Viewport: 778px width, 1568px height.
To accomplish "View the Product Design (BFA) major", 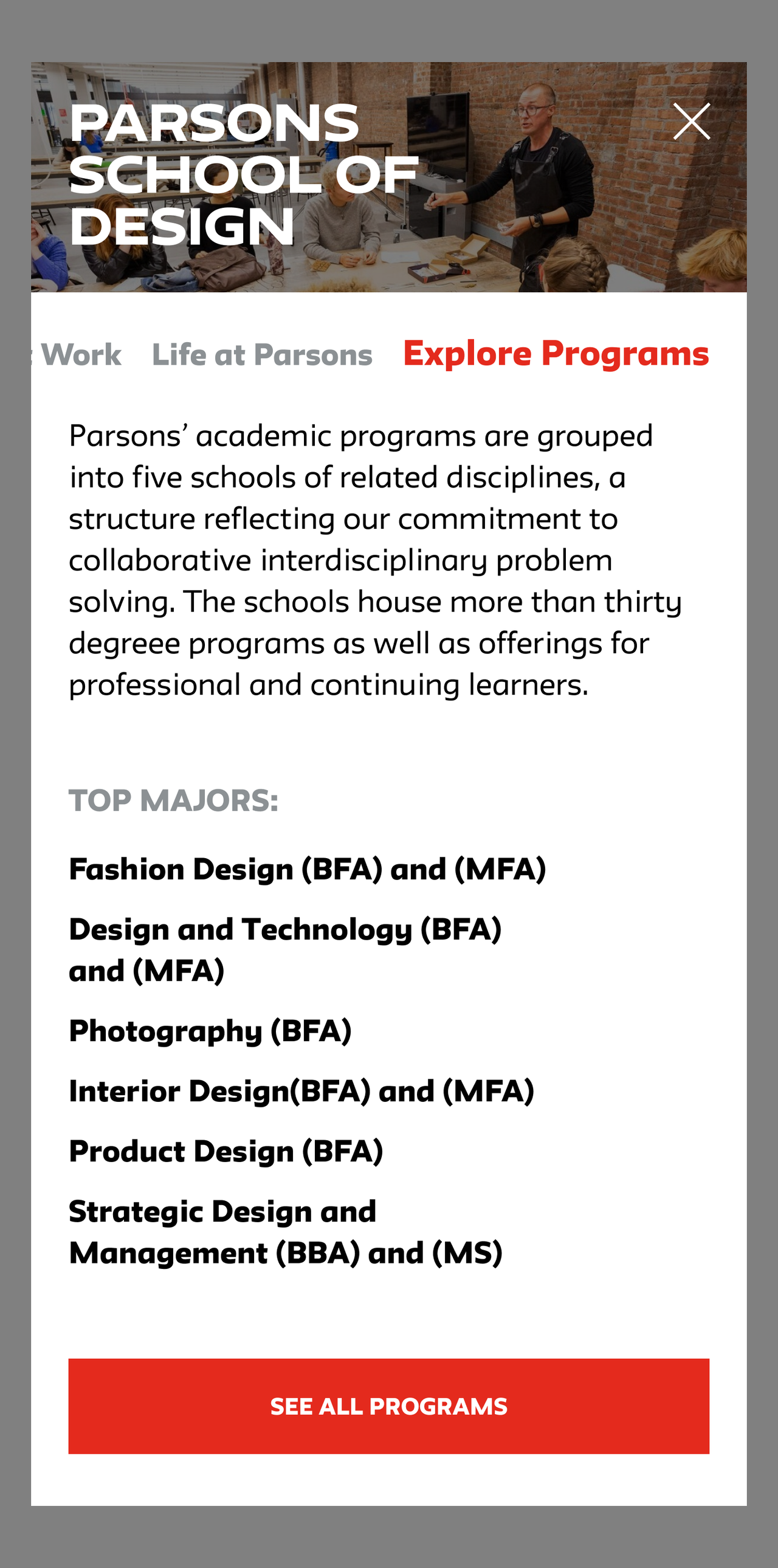I will click(x=226, y=1152).
